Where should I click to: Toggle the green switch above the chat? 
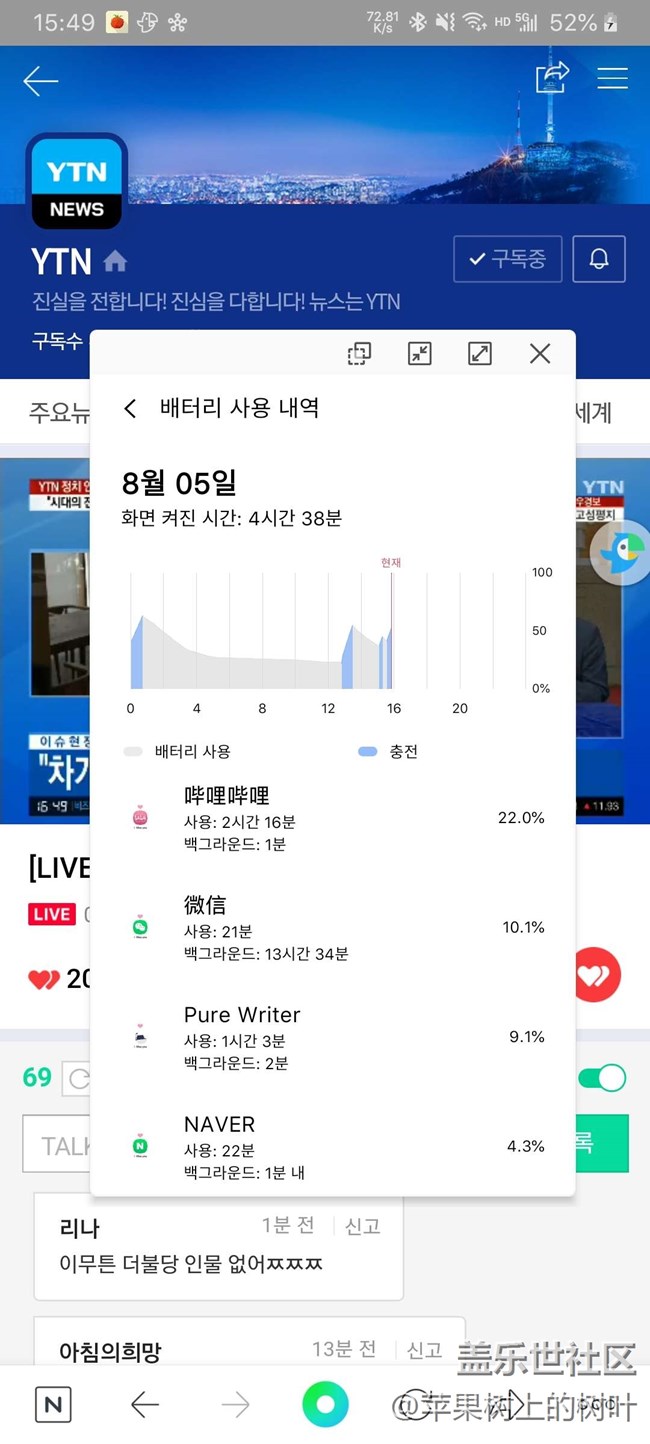click(603, 1078)
